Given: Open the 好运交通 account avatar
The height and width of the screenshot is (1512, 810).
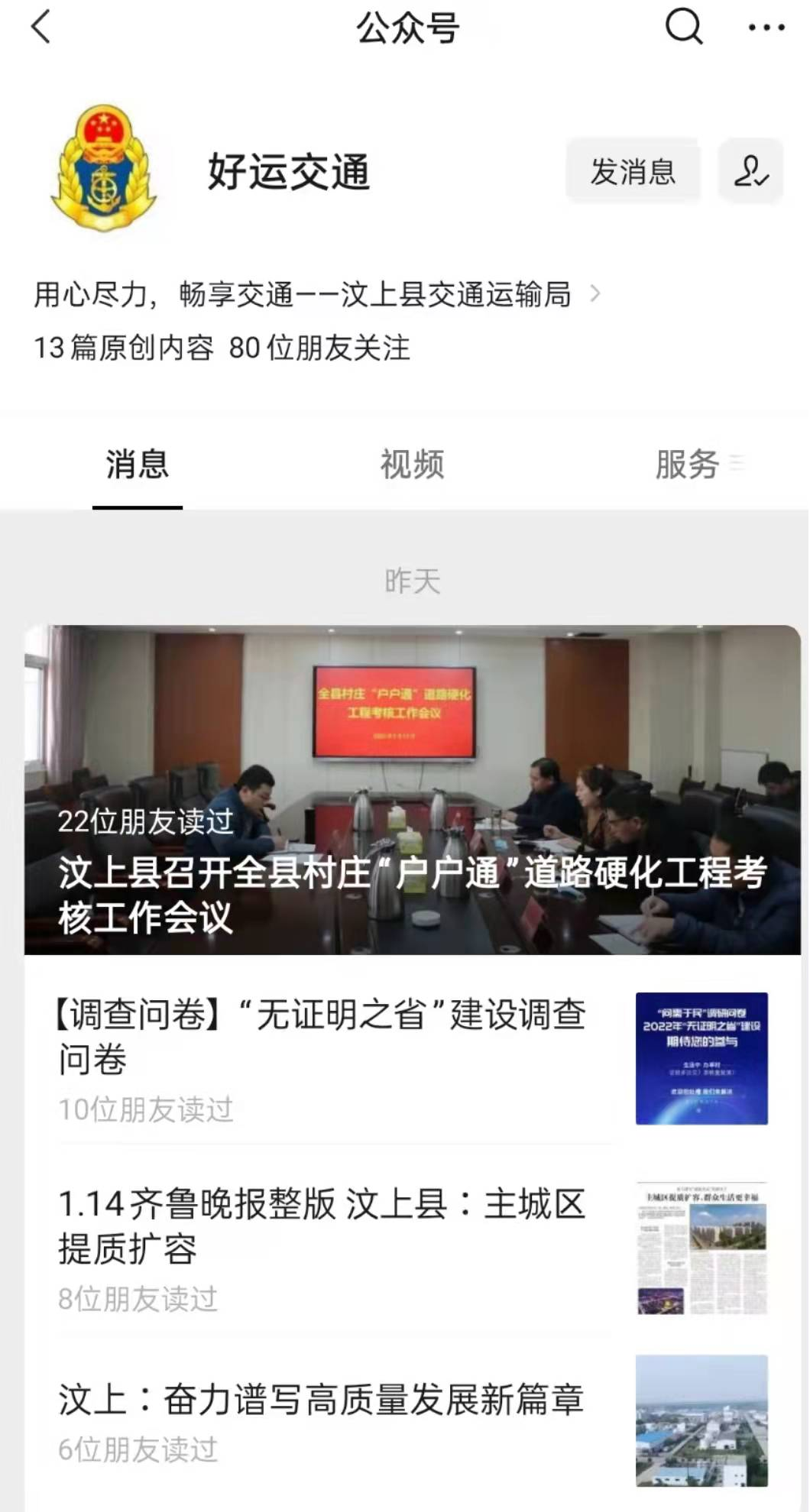Looking at the screenshot, I should [104, 169].
